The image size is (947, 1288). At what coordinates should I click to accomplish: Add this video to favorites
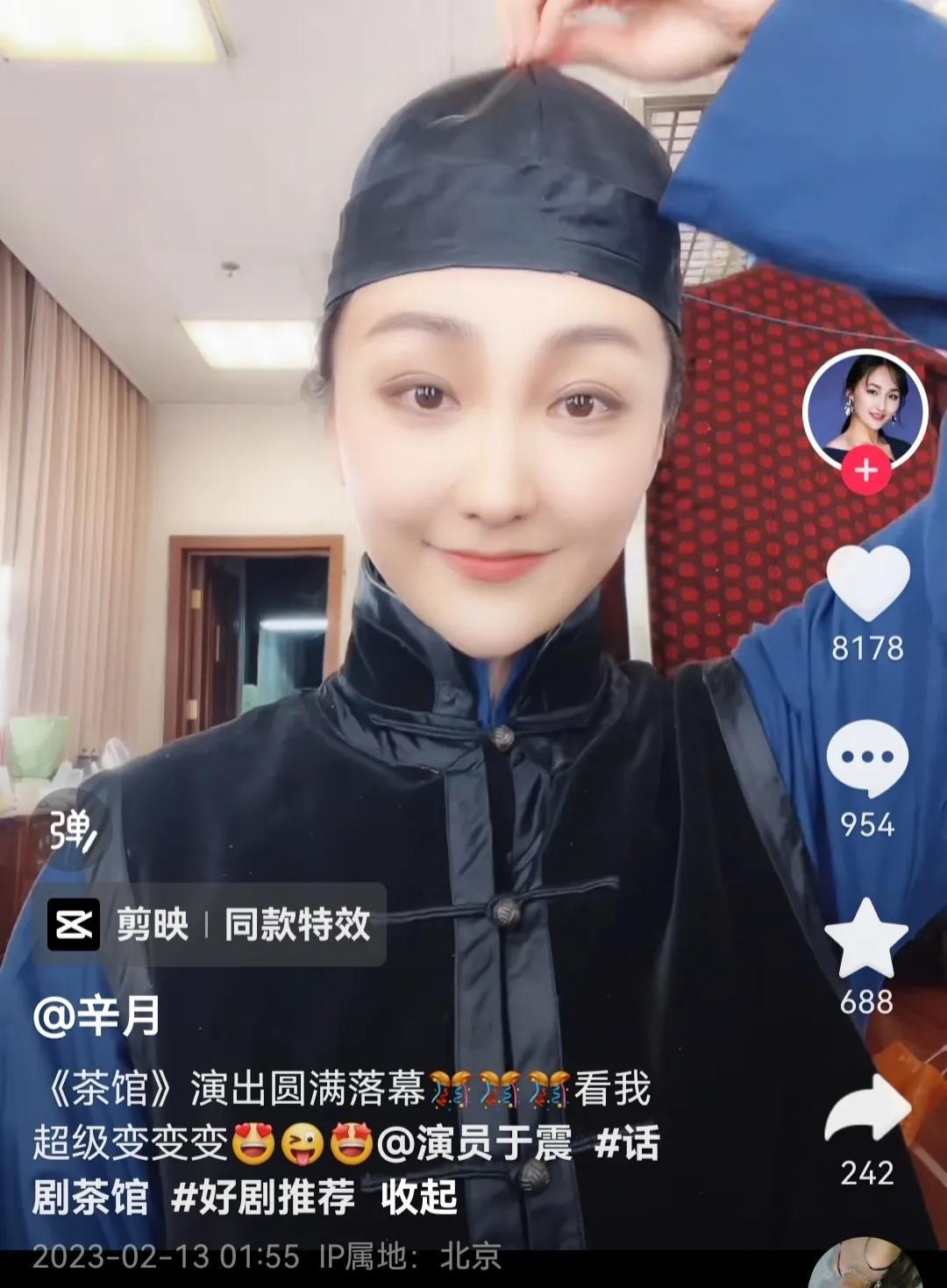click(x=867, y=939)
